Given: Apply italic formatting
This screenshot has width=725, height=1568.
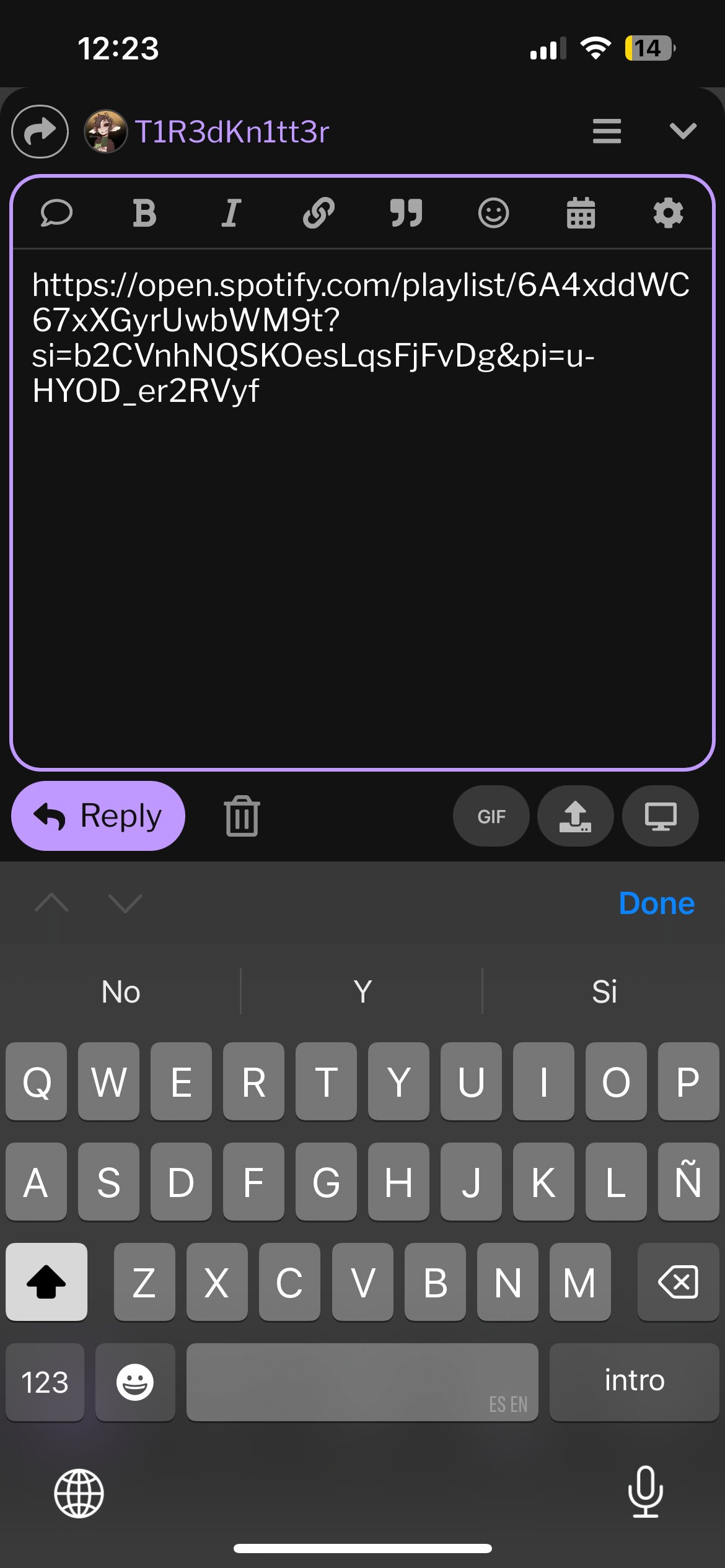Looking at the screenshot, I should pyautogui.click(x=231, y=214).
